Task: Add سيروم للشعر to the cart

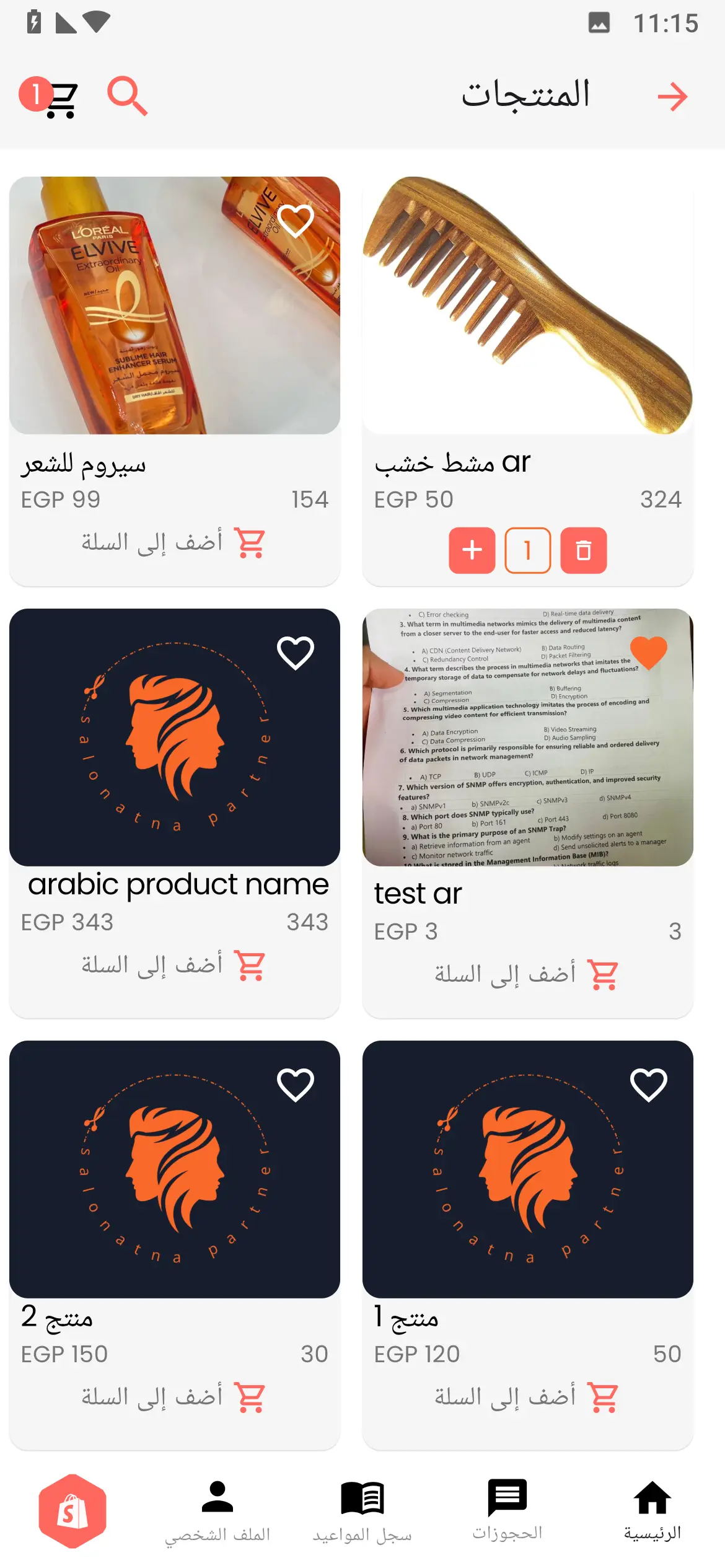Action: (x=174, y=543)
